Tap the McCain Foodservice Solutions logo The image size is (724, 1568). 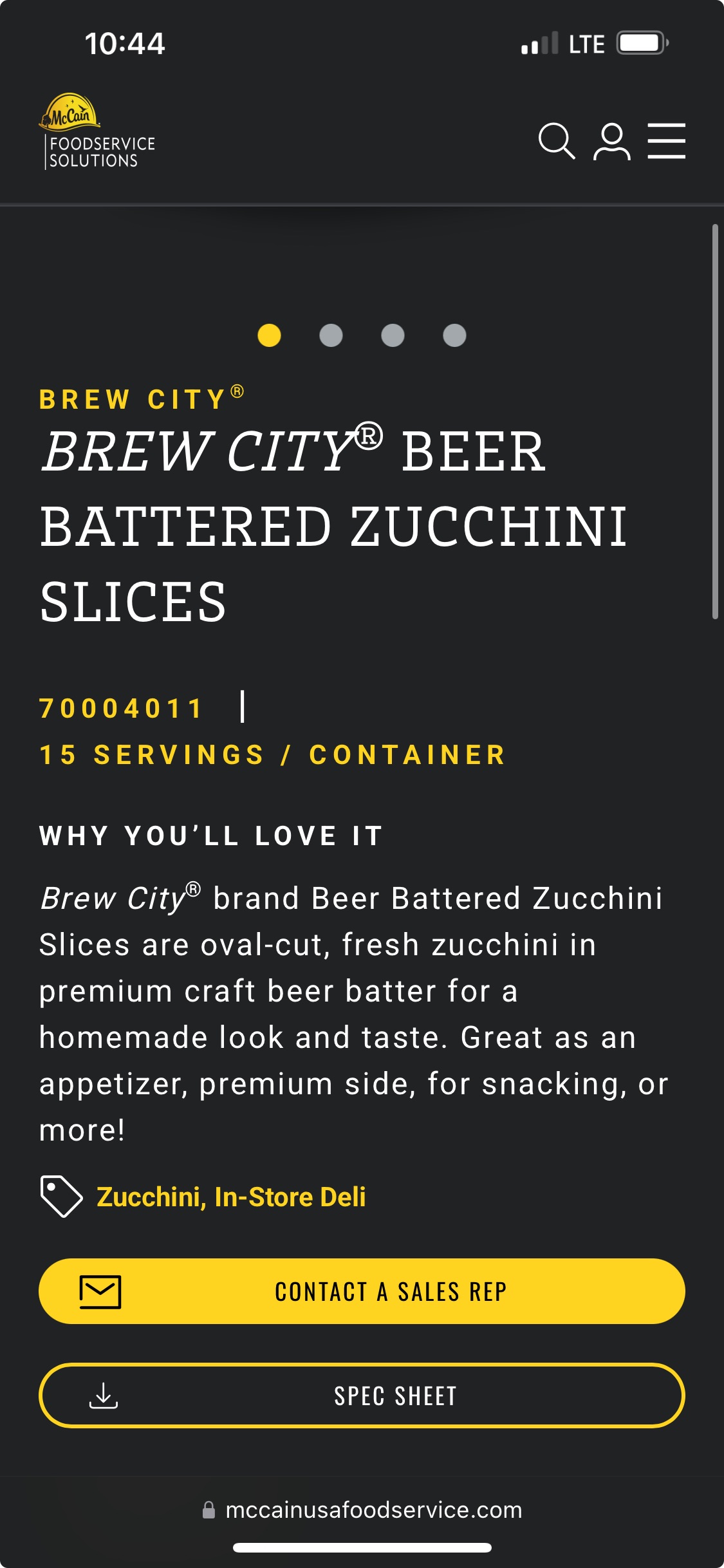click(97, 131)
